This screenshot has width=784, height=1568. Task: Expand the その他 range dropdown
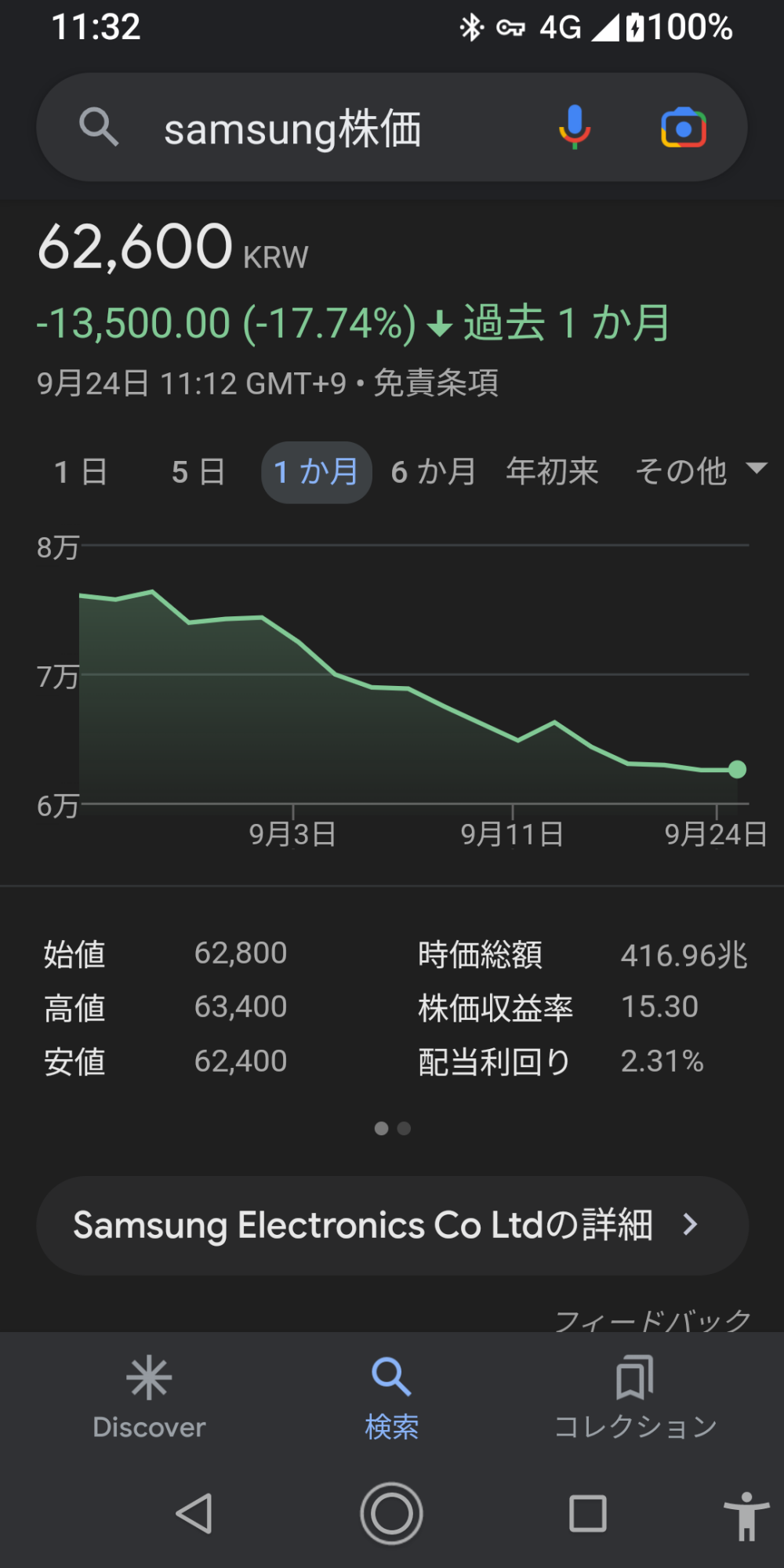click(x=700, y=471)
